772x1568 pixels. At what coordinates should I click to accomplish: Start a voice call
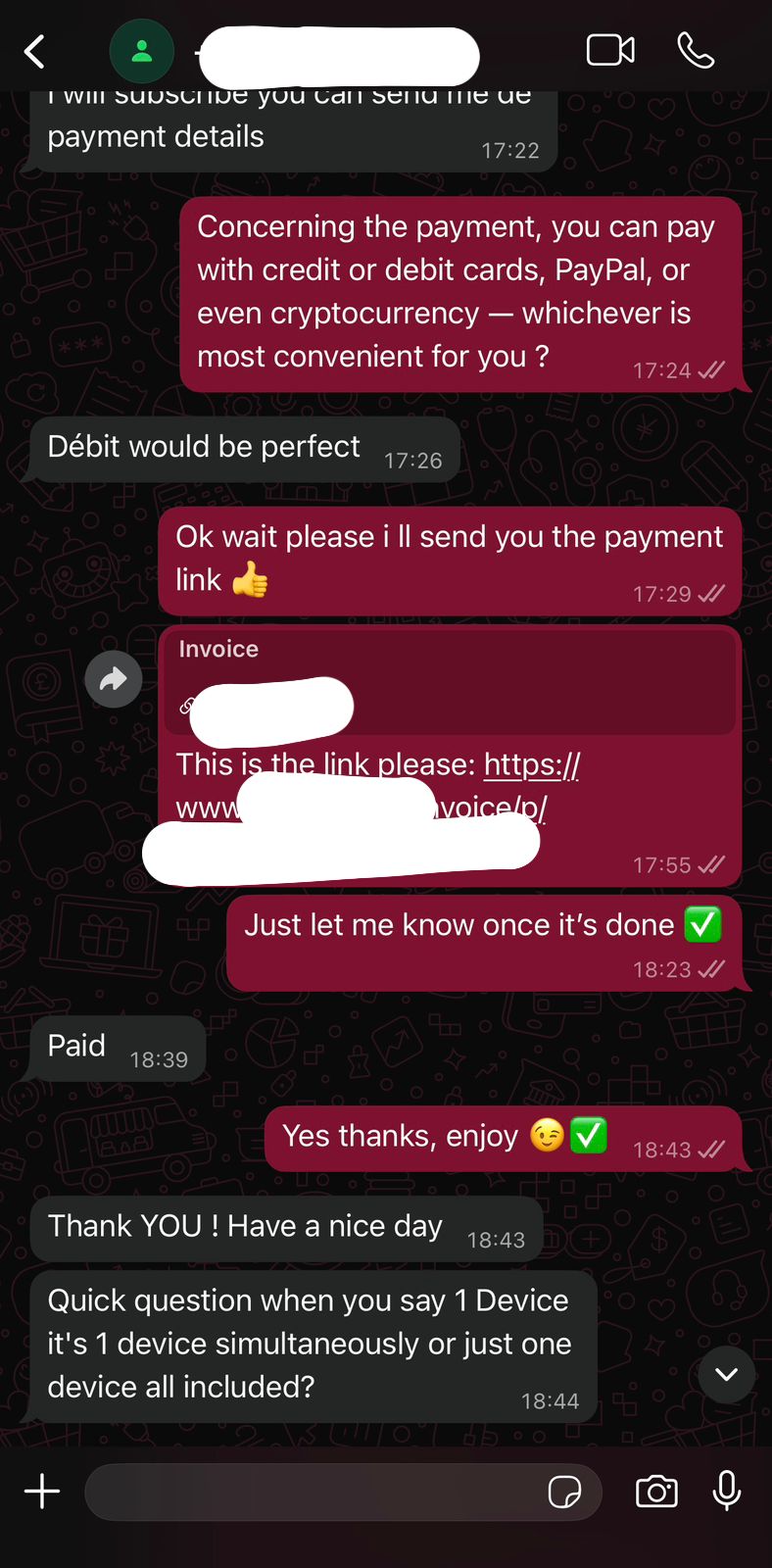point(696,51)
